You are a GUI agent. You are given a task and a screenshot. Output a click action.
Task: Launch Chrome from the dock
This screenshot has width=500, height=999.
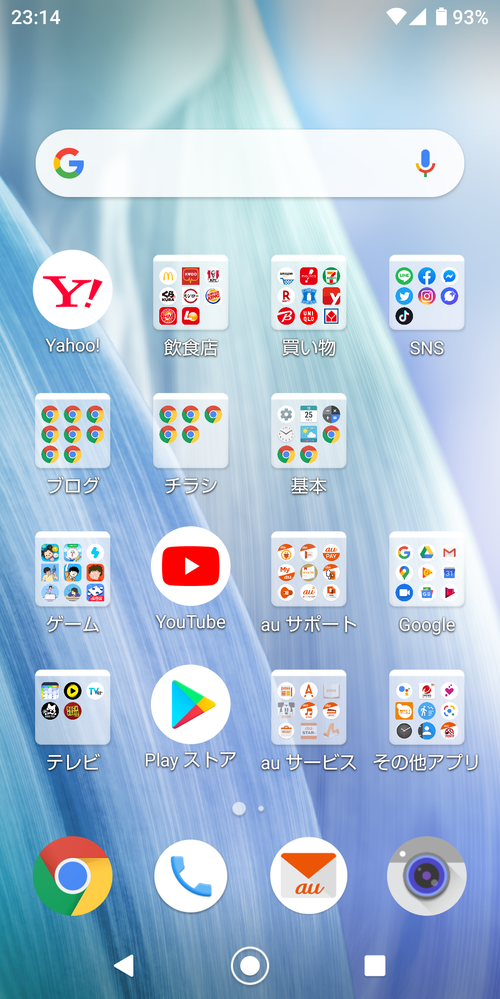[x=73, y=876]
